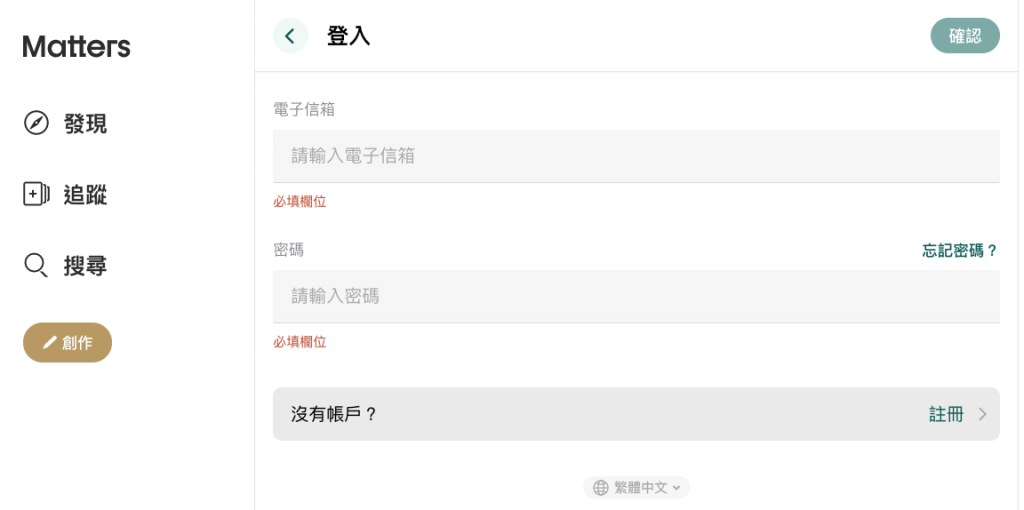Tap the 確認 confirm button

[x=964, y=36]
